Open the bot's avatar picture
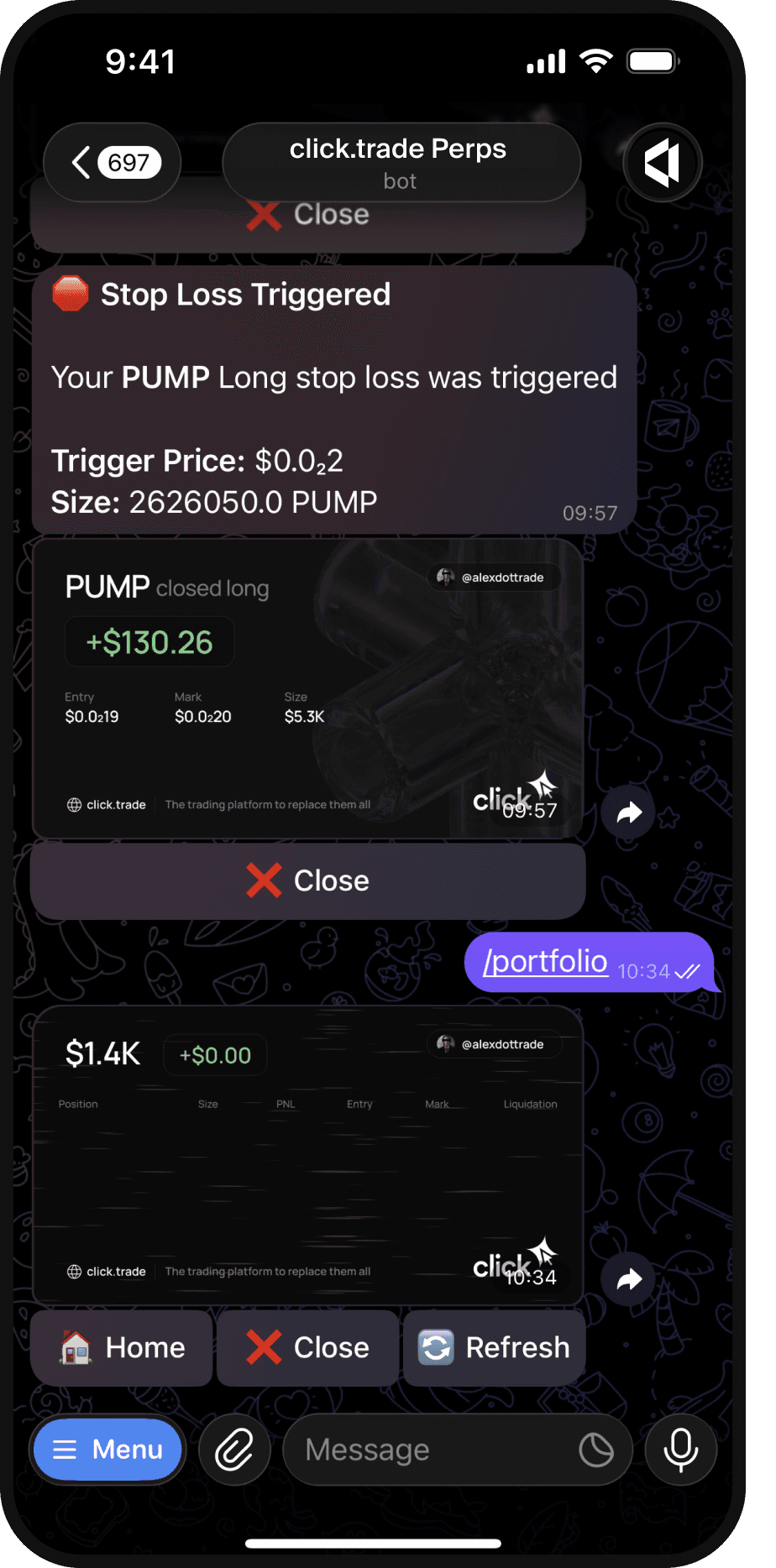Viewport: 776px width, 1568px height. point(662,162)
